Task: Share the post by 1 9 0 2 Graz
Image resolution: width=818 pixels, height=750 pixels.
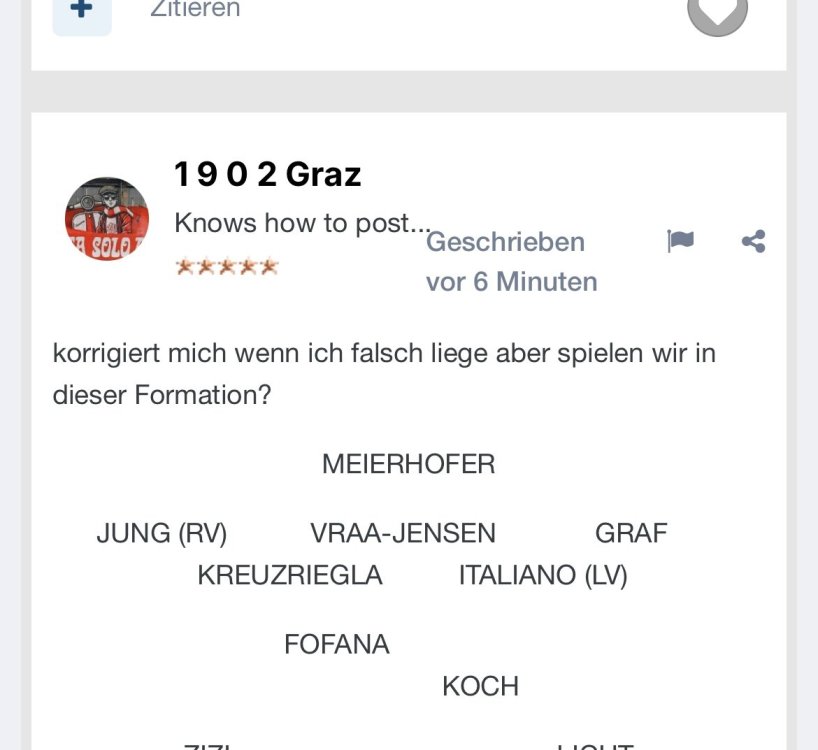Action: tap(754, 241)
